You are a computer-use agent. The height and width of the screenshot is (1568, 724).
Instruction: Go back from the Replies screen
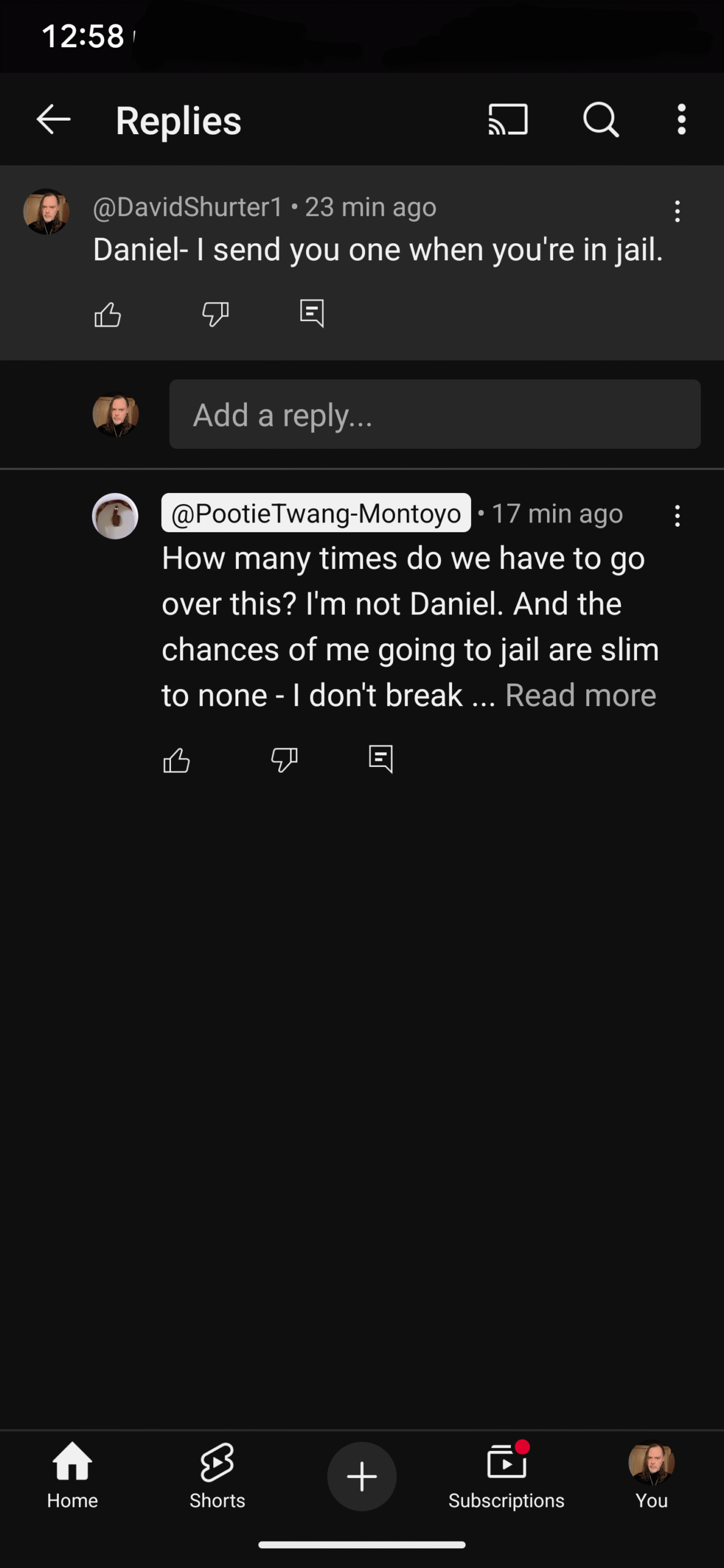tap(53, 119)
